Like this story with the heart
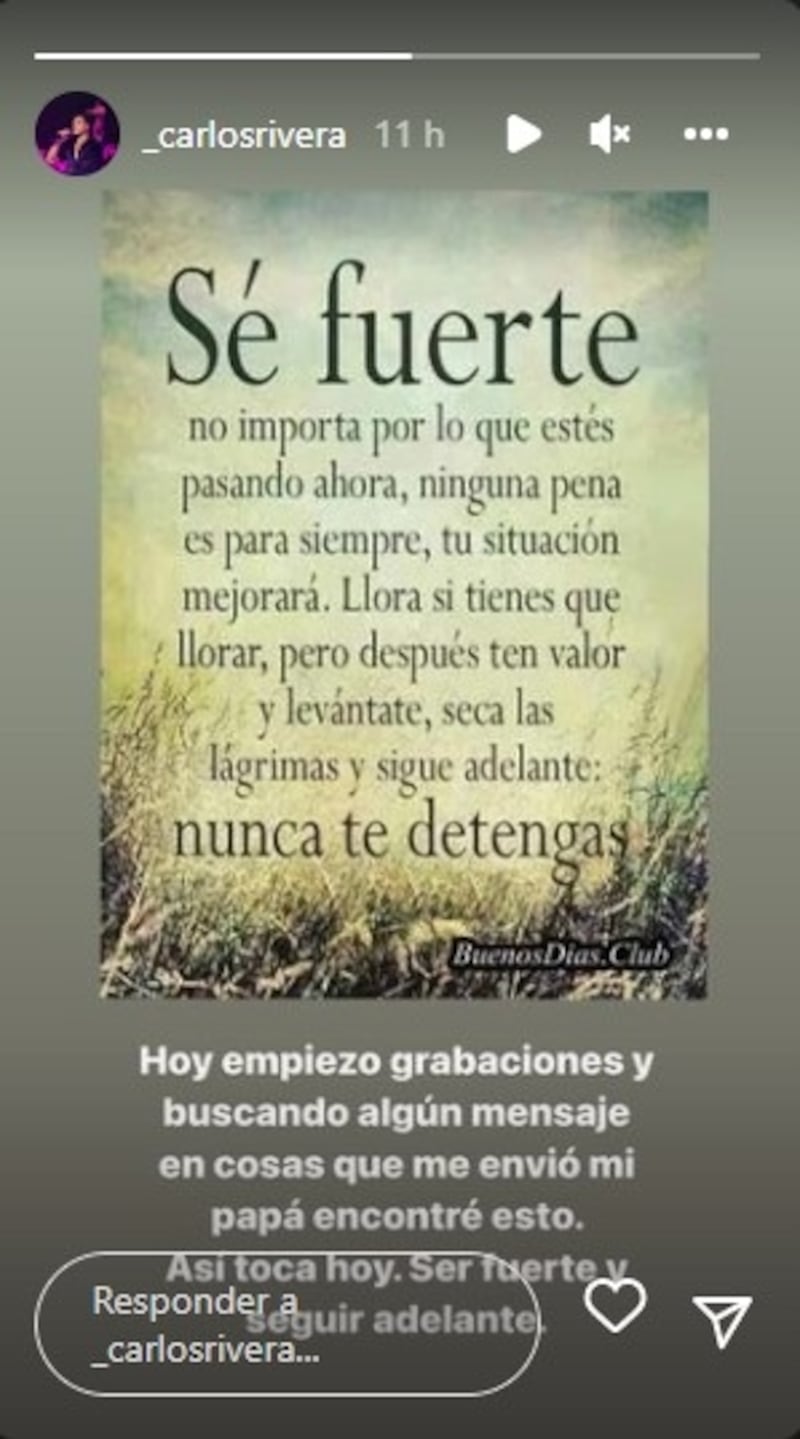800x1439 pixels. 615,1305
